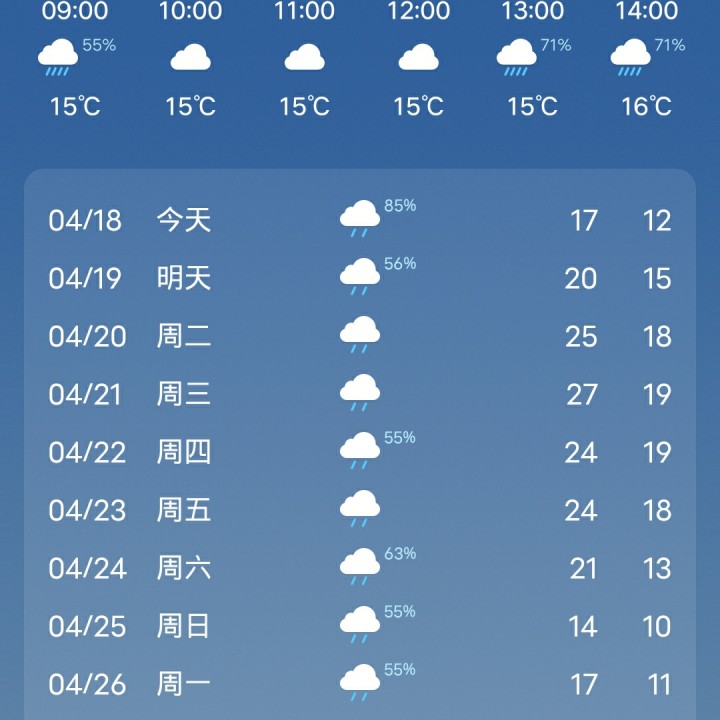This screenshot has width=720, height=720.
Task: Open the 04/25 Sunday forecast row
Action: (x=360, y=626)
